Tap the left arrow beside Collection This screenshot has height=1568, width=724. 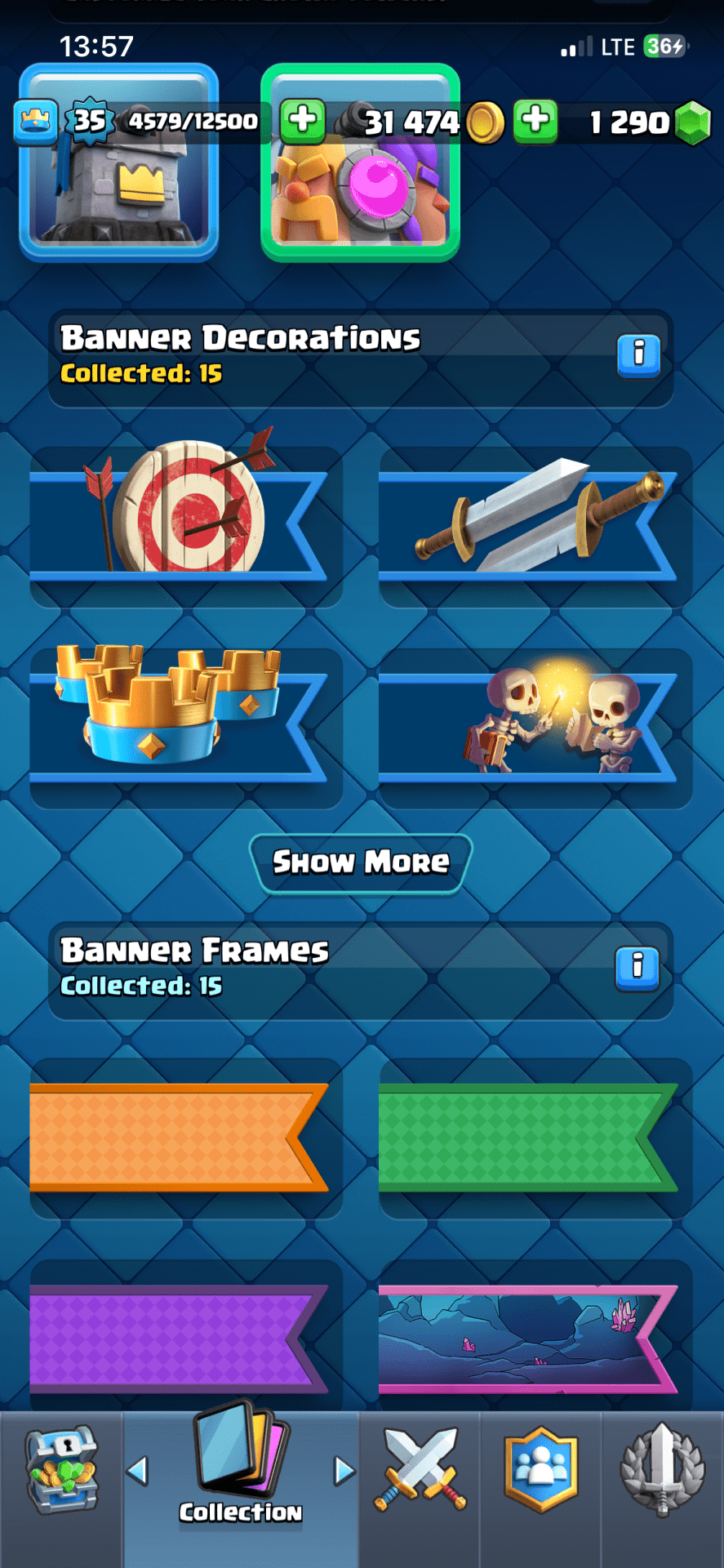(x=138, y=1471)
